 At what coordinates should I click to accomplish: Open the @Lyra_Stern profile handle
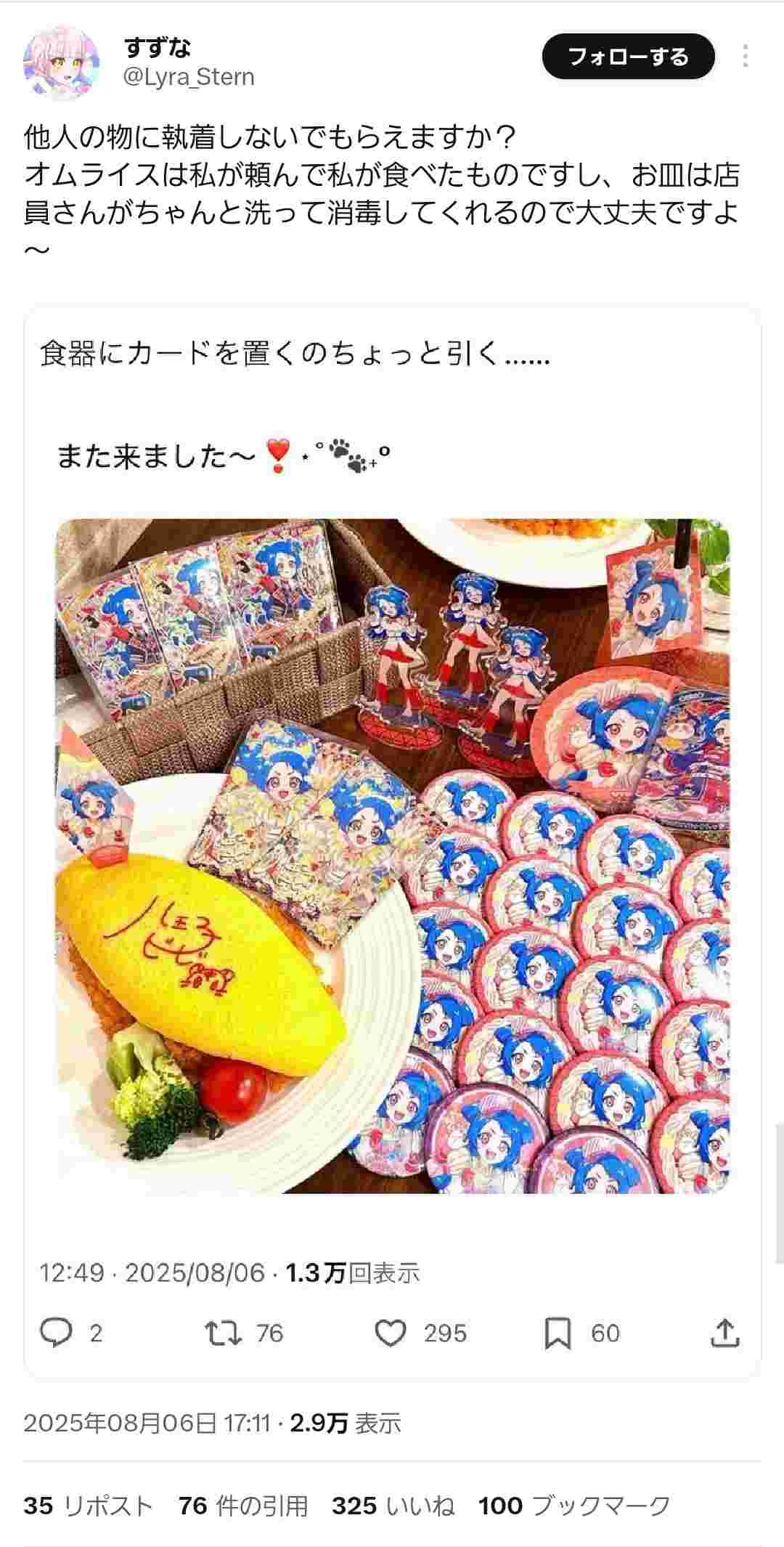click(189, 77)
